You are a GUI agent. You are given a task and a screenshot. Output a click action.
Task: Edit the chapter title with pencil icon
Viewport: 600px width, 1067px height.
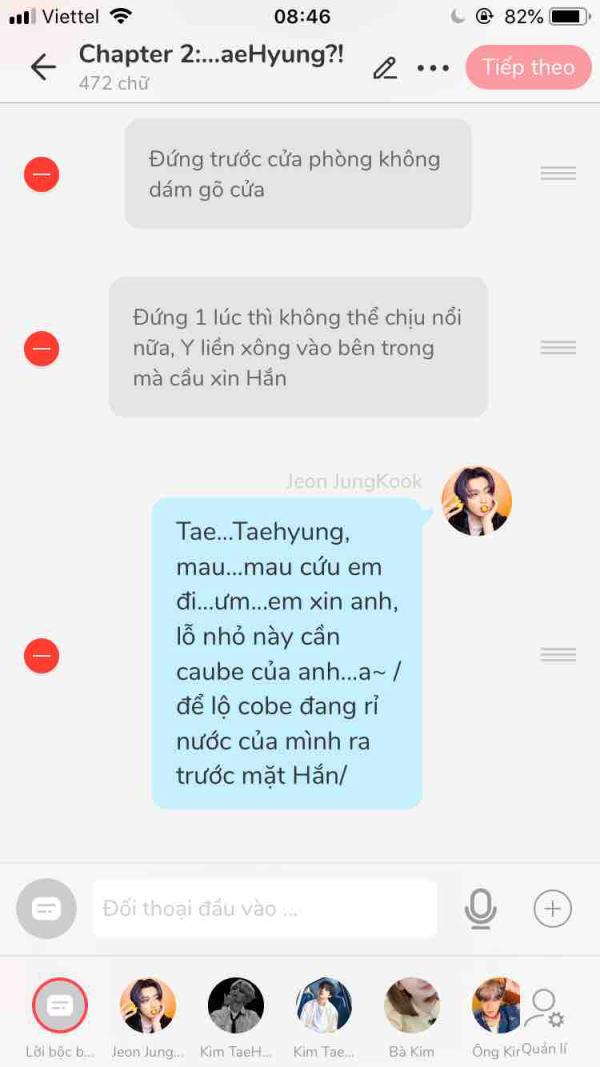click(x=385, y=68)
